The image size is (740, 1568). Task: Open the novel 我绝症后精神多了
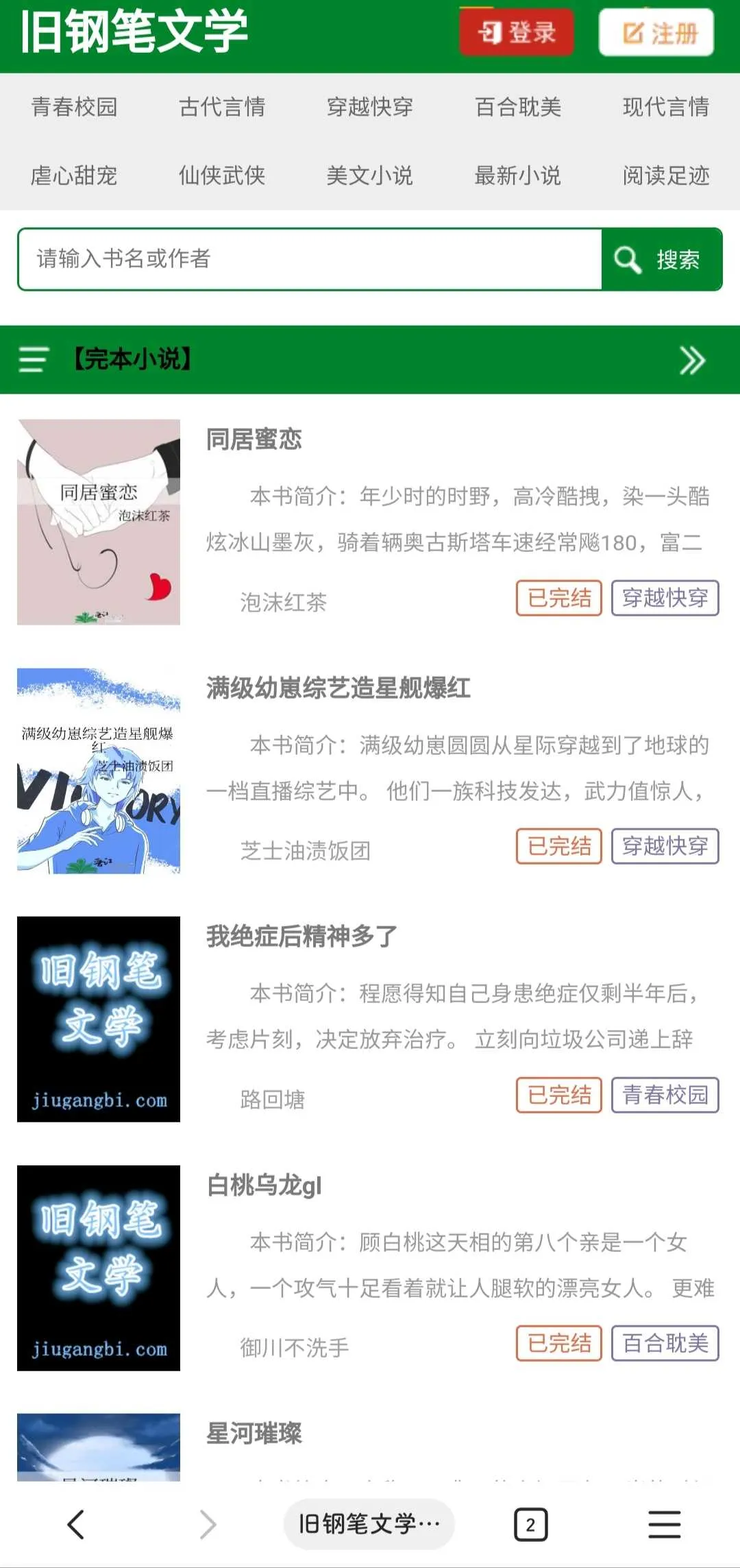[x=301, y=936]
